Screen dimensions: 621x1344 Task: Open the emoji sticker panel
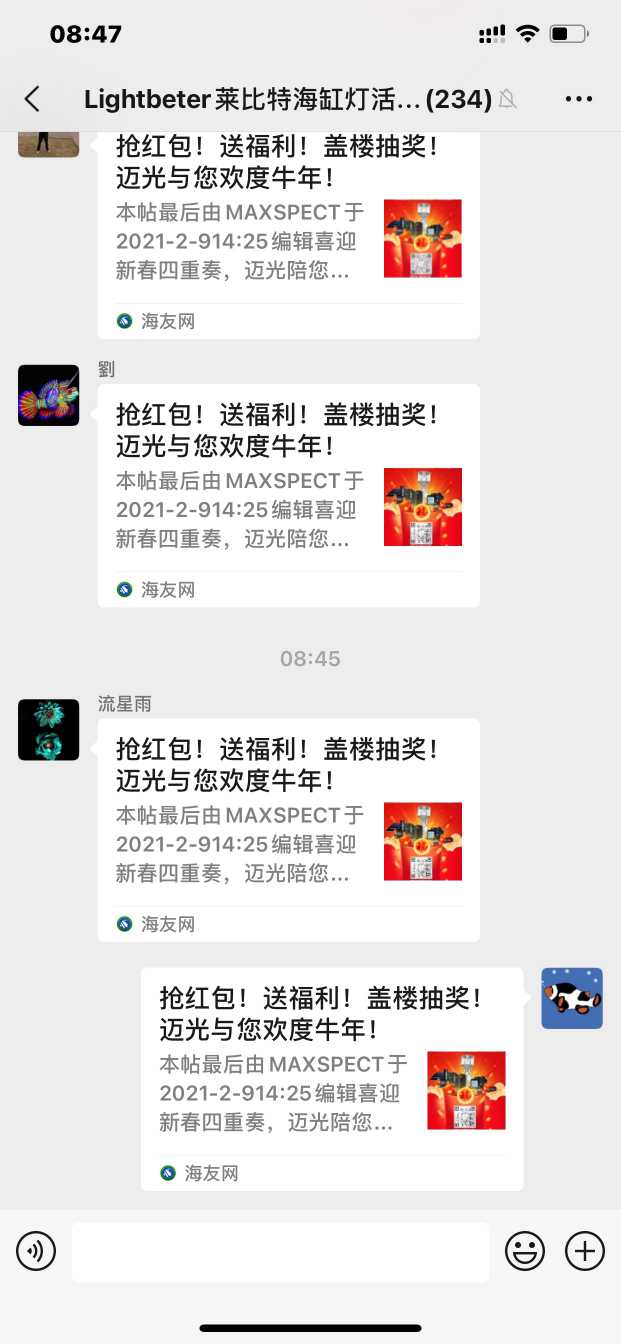(x=525, y=1251)
